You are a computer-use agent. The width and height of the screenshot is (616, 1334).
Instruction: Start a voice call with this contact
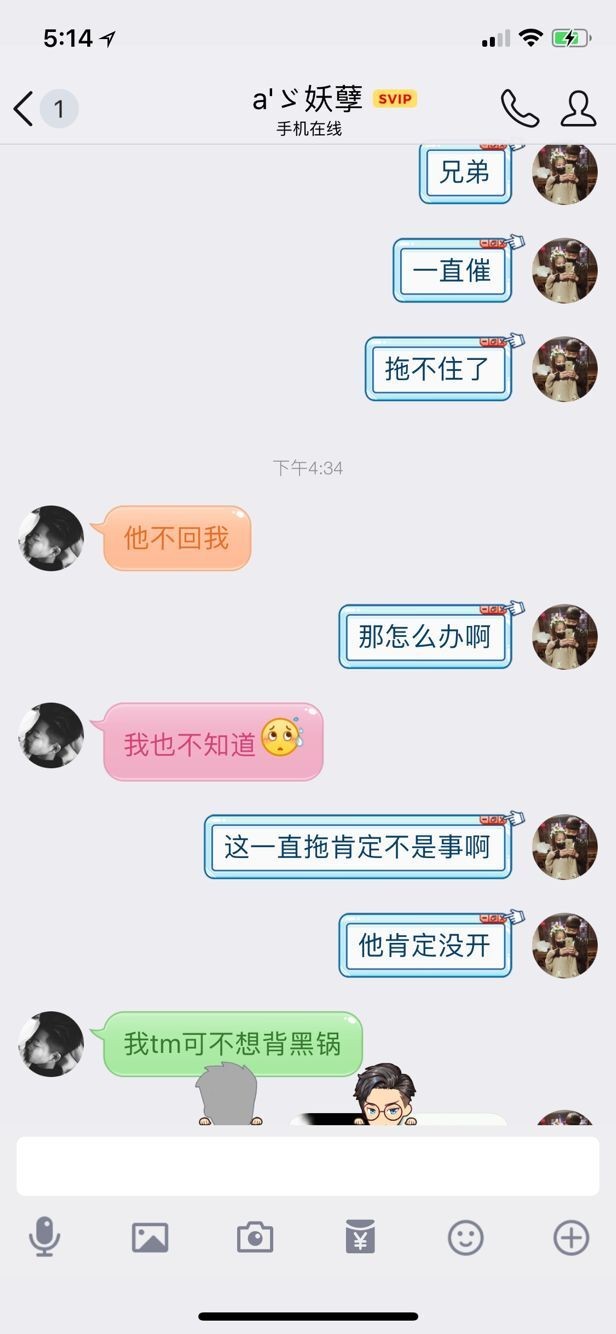click(x=520, y=108)
